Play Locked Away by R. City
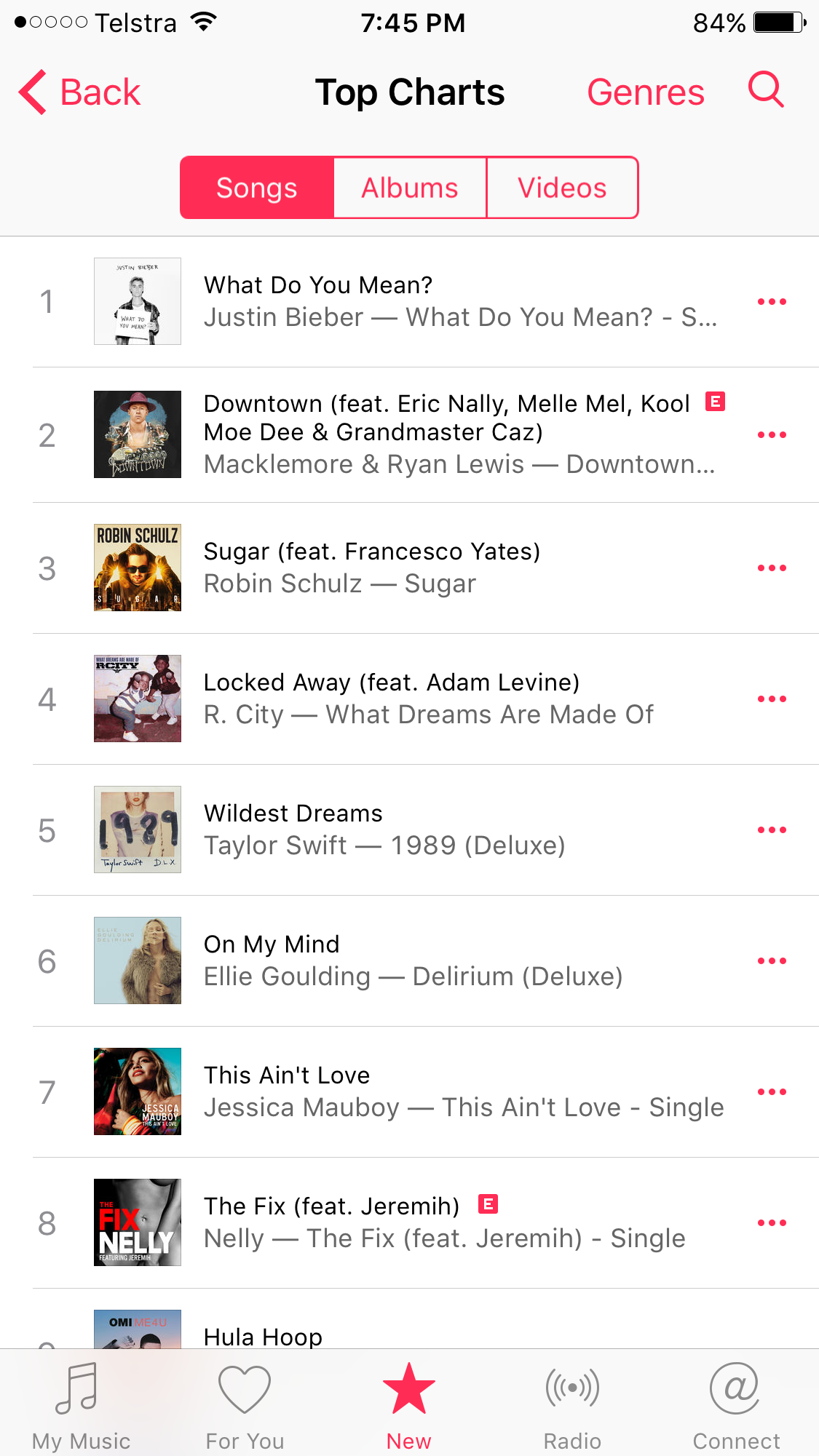The image size is (819, 1456). 437,699
